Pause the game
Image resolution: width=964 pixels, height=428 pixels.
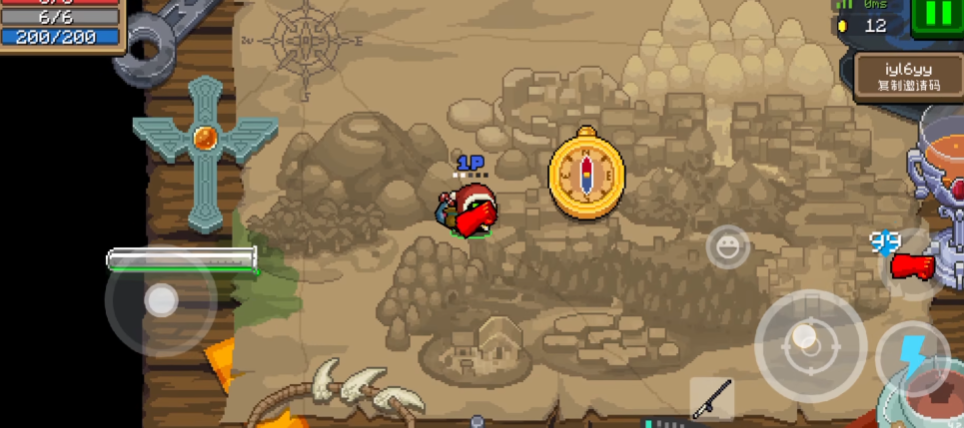pyautogui.click(x=937, y=14)
